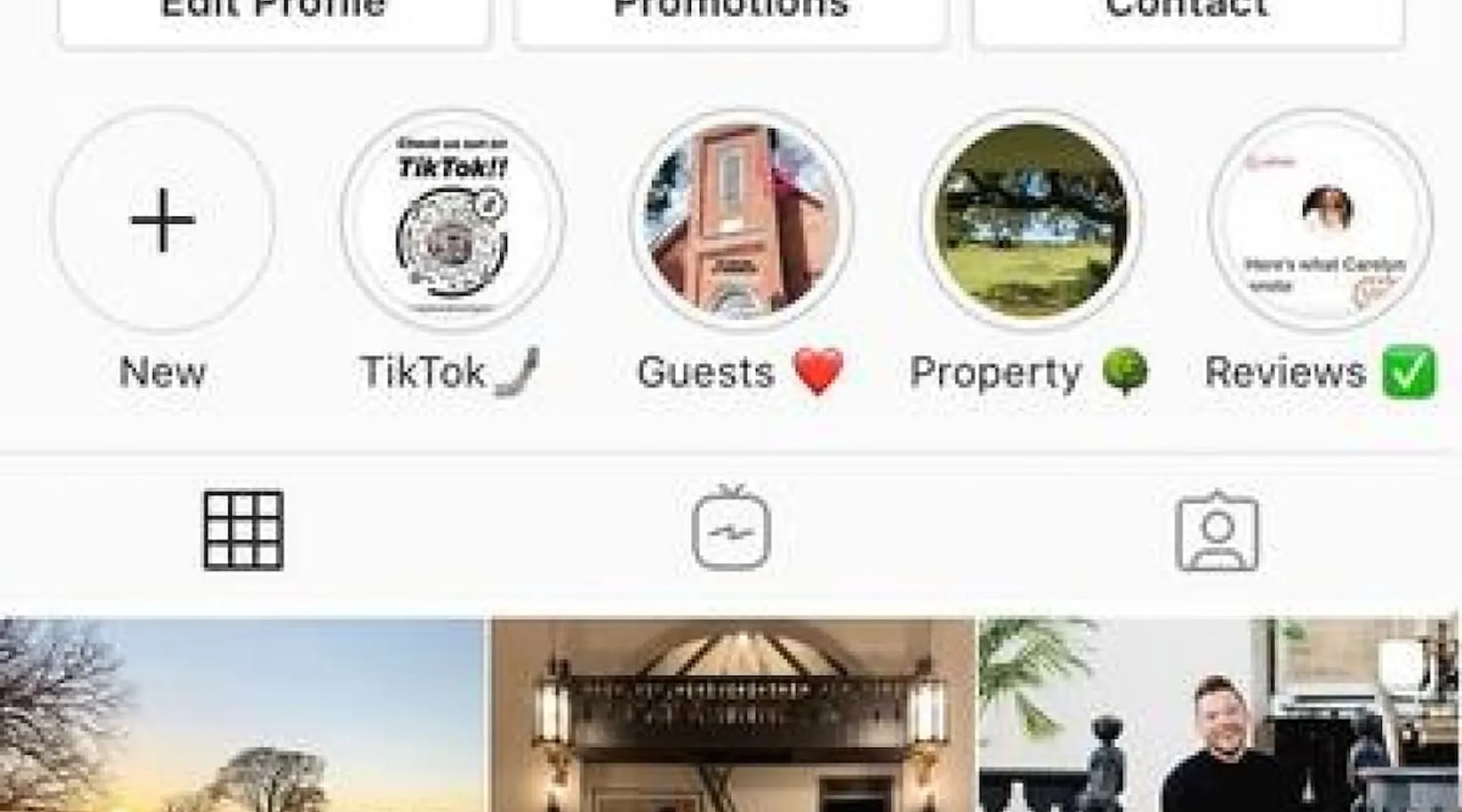The height and width of the screenshot is (812, 1462).
Task: Open the Promotions button
Action: point(731,18)
